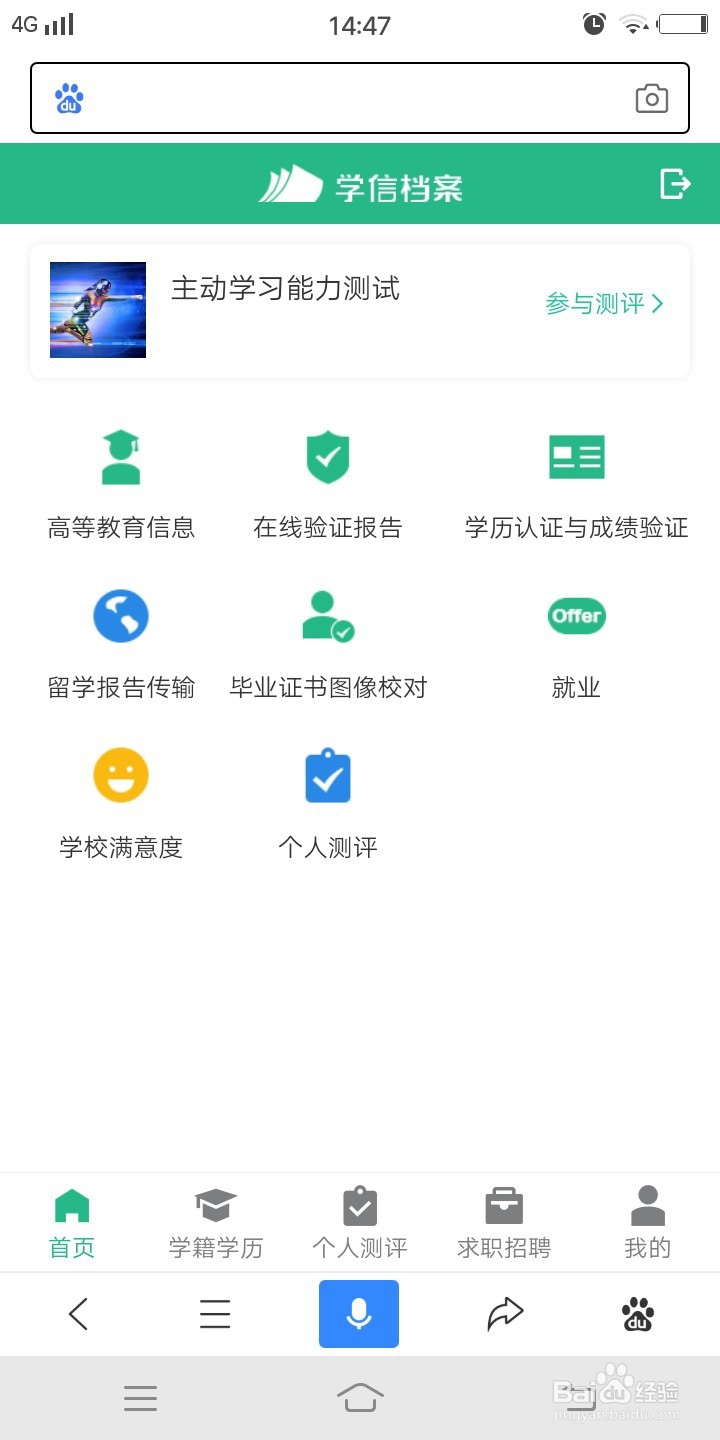Open 个人测评 clipboard icon
This screenshot has width=720, height=1440.
pyautogui.click(x=328, y=775)
